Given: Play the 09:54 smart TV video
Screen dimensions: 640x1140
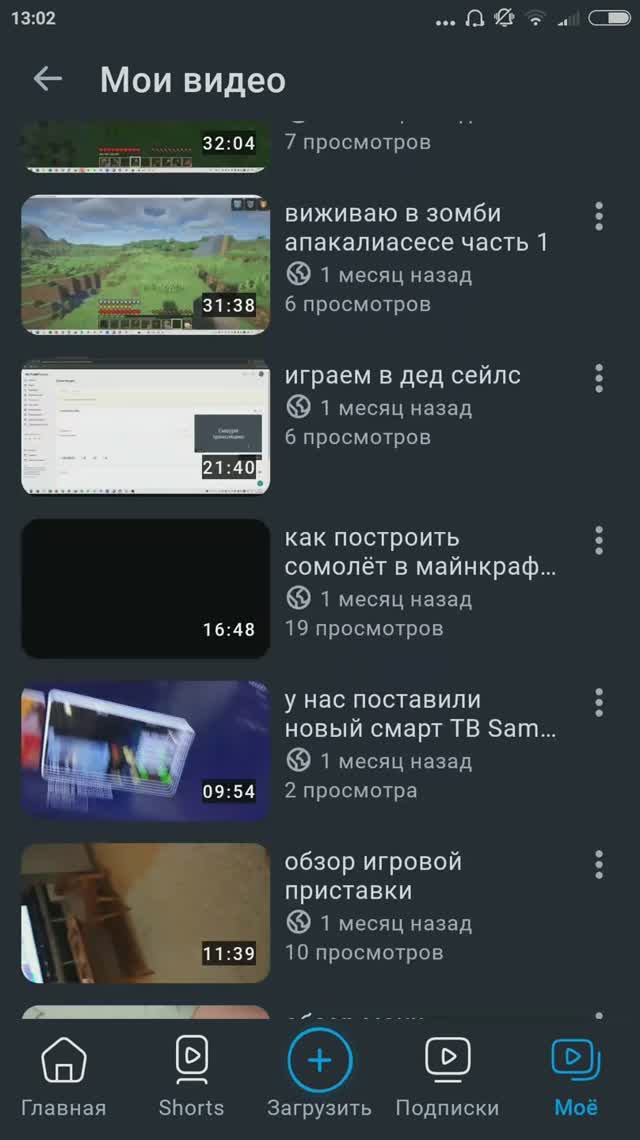Looking at the screenshot, I should 146,751.
